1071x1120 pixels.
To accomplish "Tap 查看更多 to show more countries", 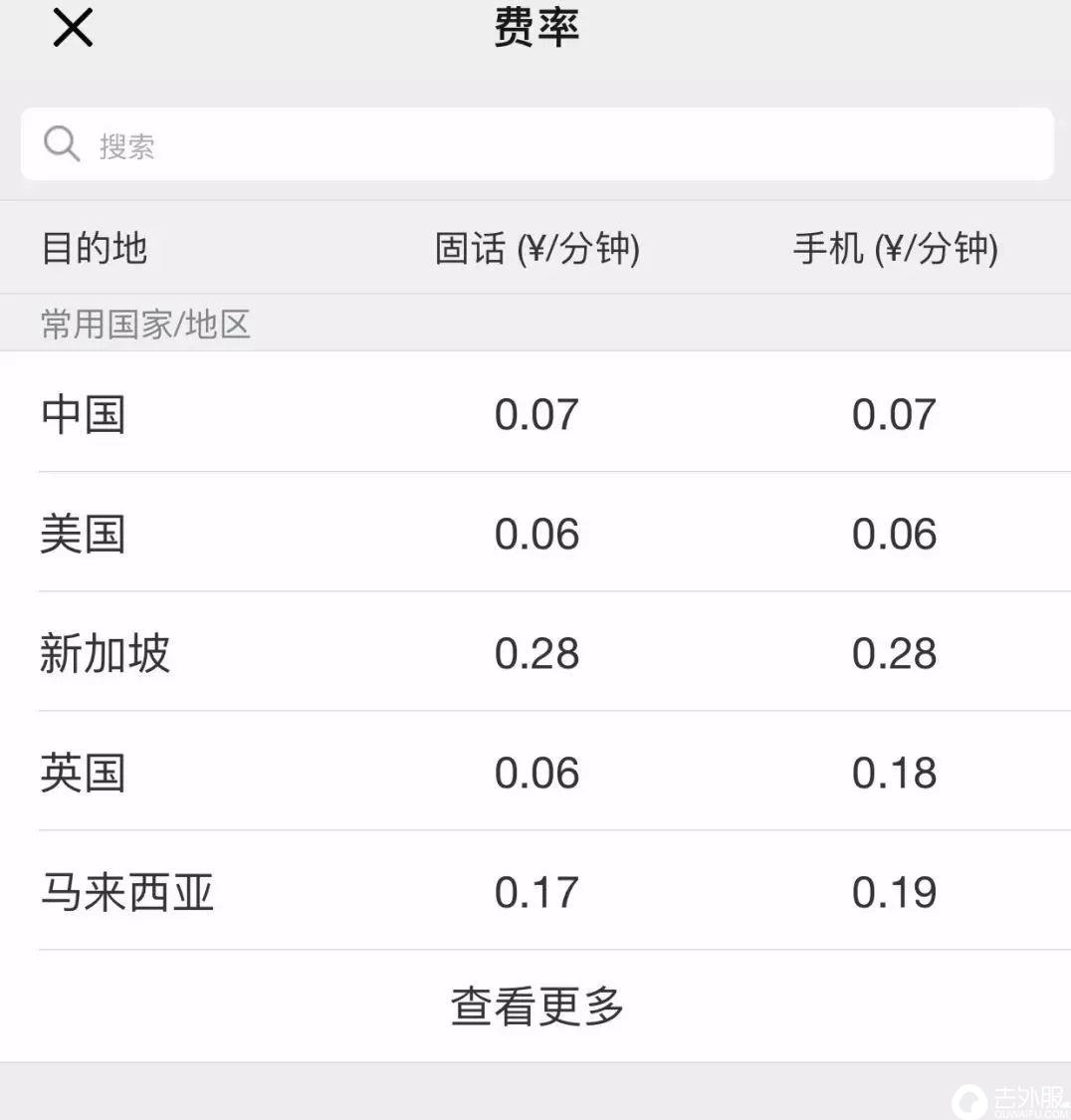I will pyautogui.click(x=536, y=1006).
